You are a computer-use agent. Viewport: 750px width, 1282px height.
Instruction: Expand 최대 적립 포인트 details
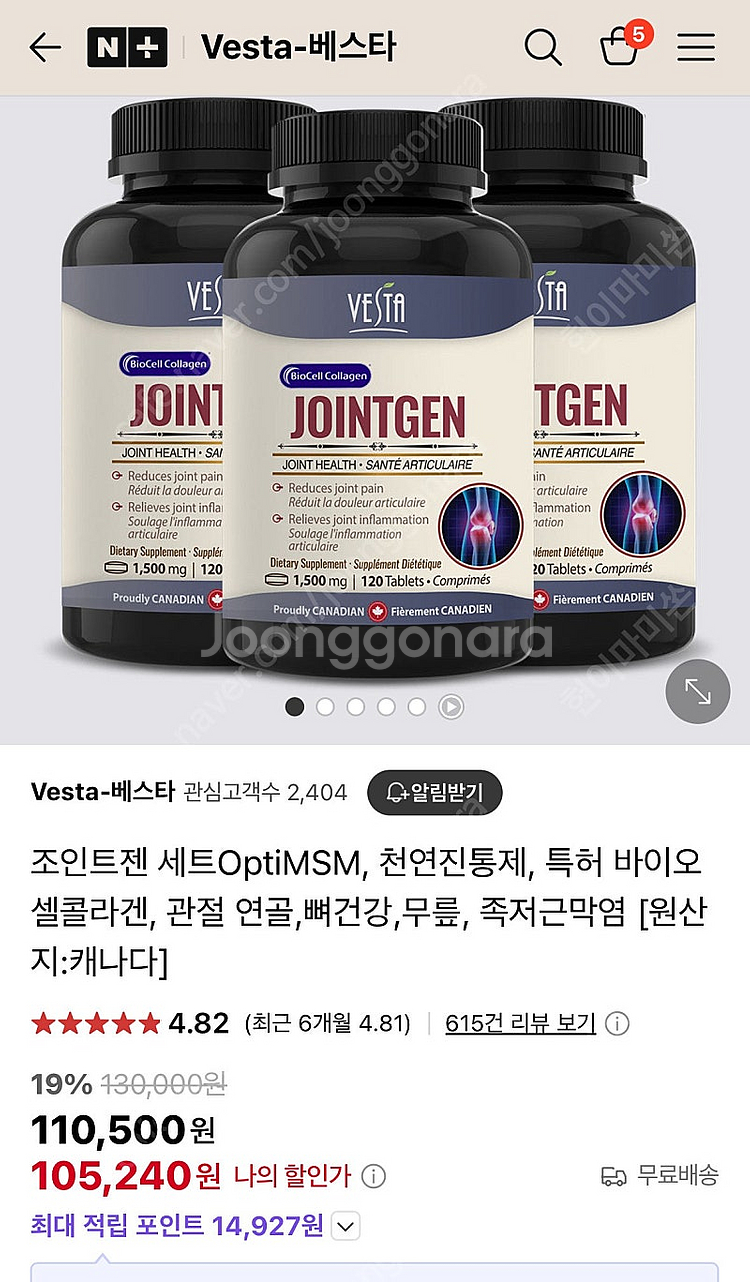(x=345, y=1225)
